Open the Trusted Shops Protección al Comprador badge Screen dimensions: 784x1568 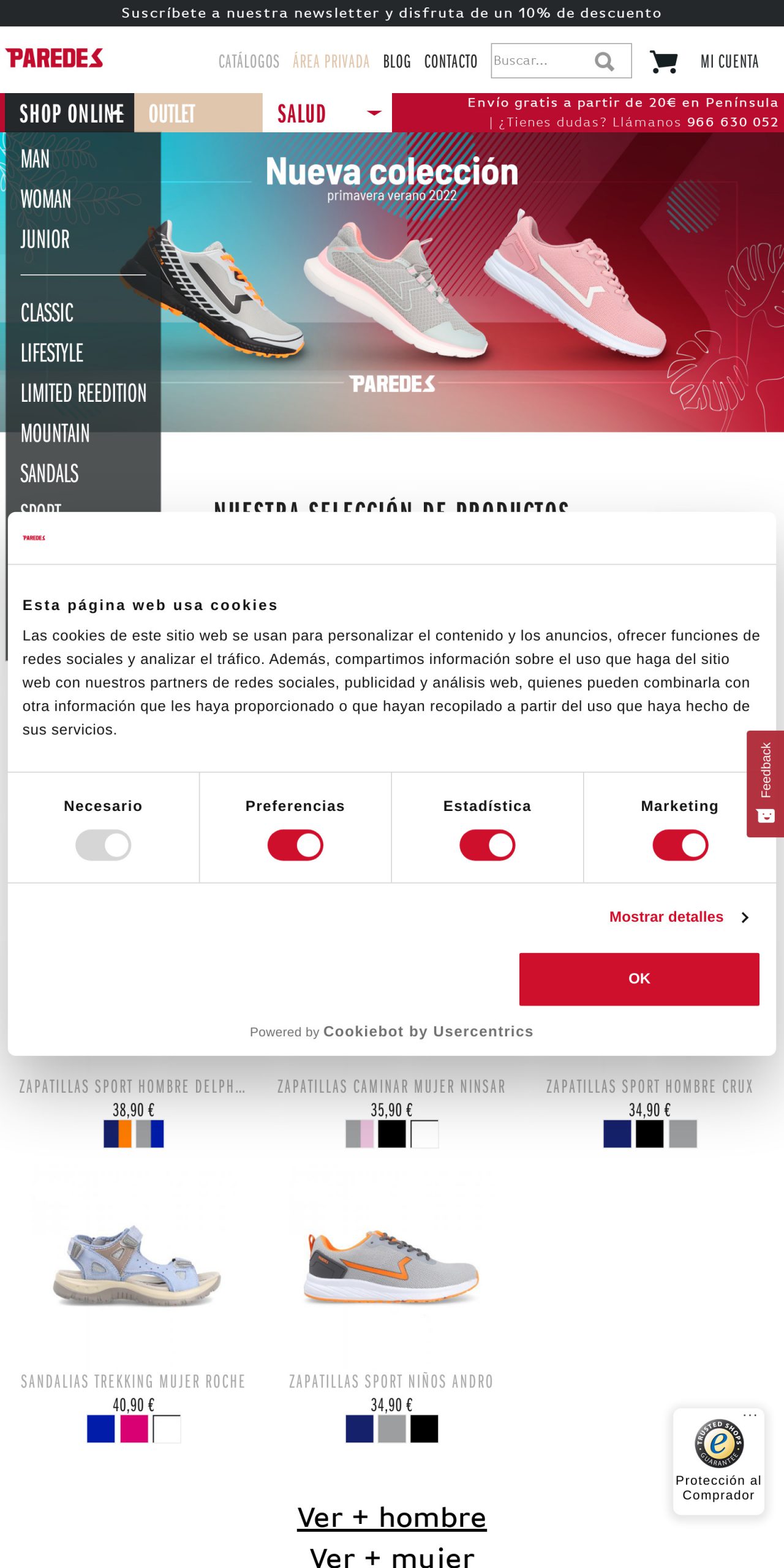(718, 1461)
